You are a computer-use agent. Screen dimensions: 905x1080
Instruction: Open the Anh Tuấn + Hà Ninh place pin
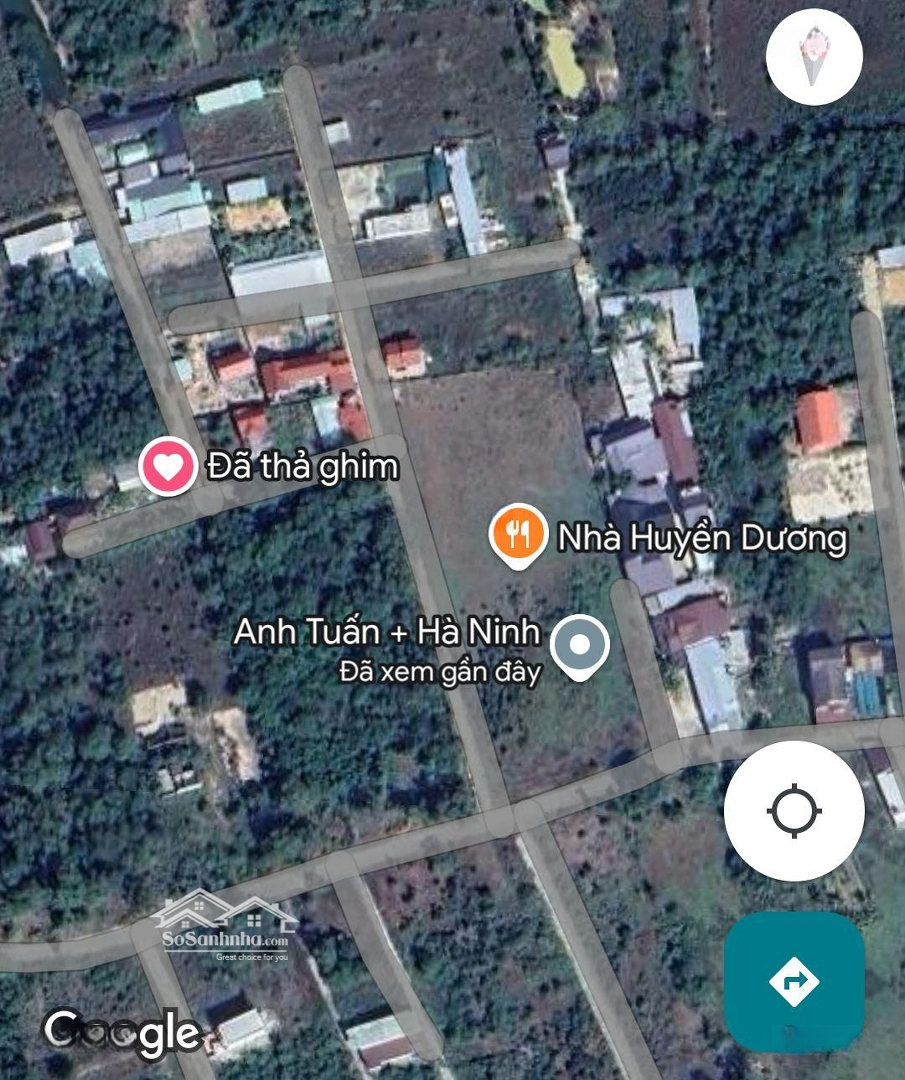pos(580,646)
